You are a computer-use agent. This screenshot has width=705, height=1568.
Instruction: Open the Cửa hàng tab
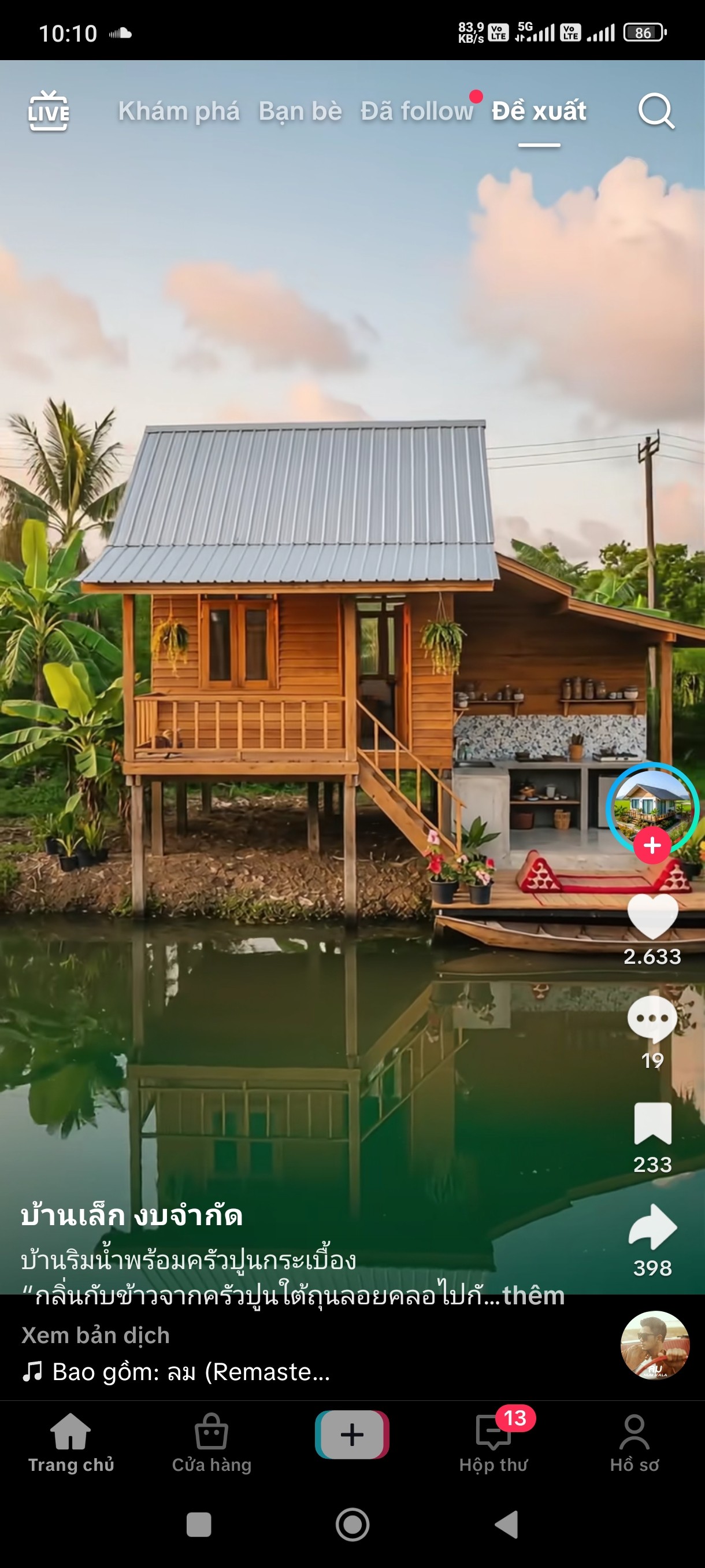coord(211,1443)
